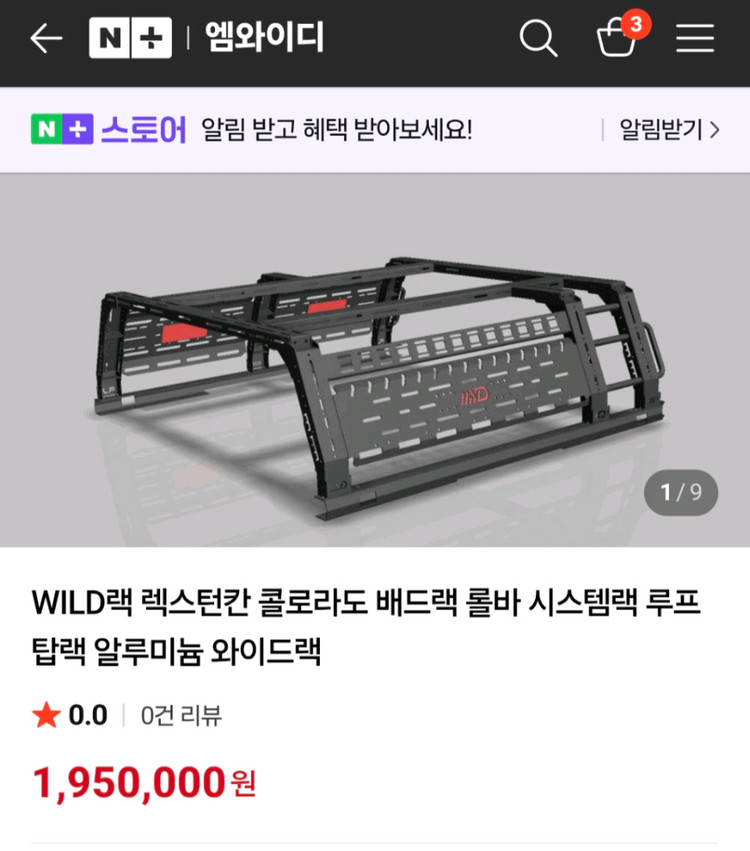The height and width of the screenshot is (851, 750).
Task: Open the search icon
Action: [538, 39]
